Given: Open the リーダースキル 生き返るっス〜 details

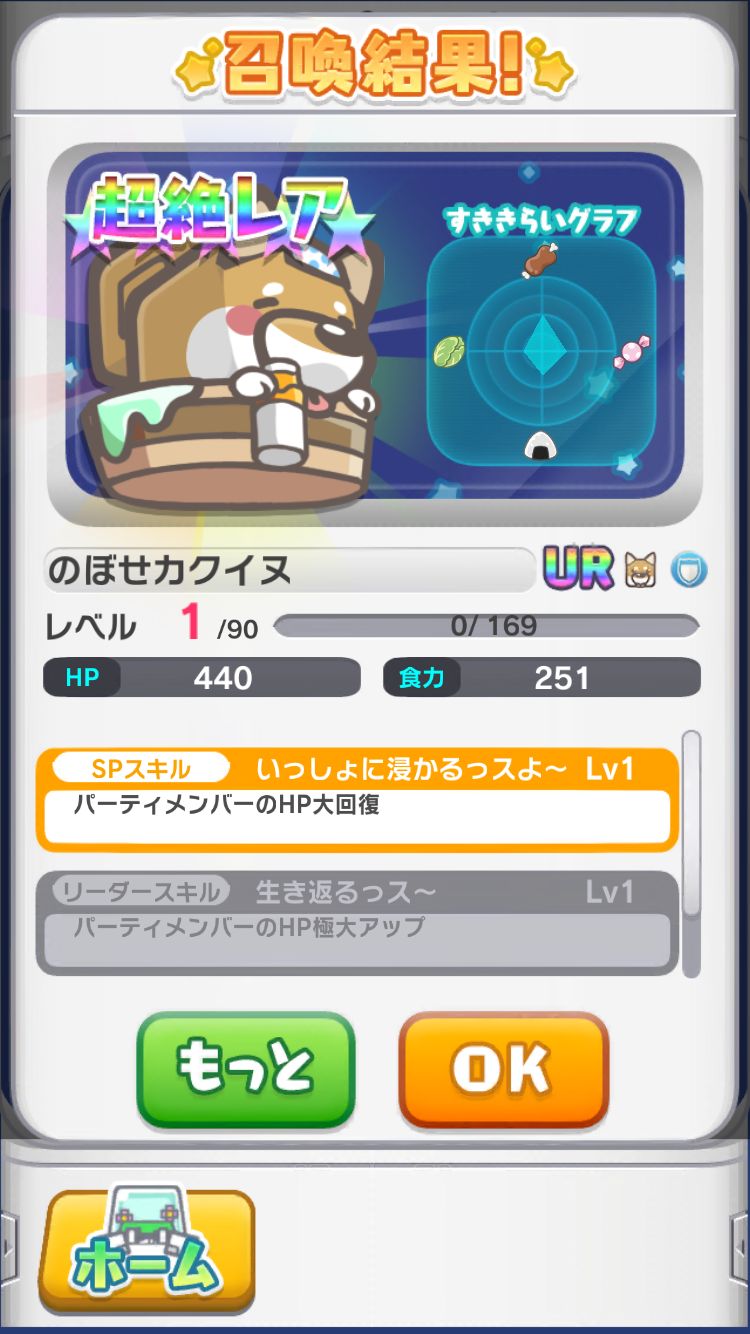Looking at the screenshot, I should point(357,923).
